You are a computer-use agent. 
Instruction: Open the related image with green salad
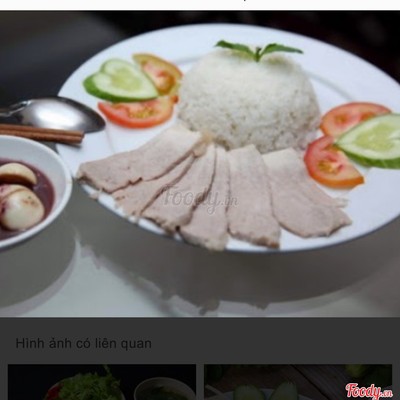102,382
